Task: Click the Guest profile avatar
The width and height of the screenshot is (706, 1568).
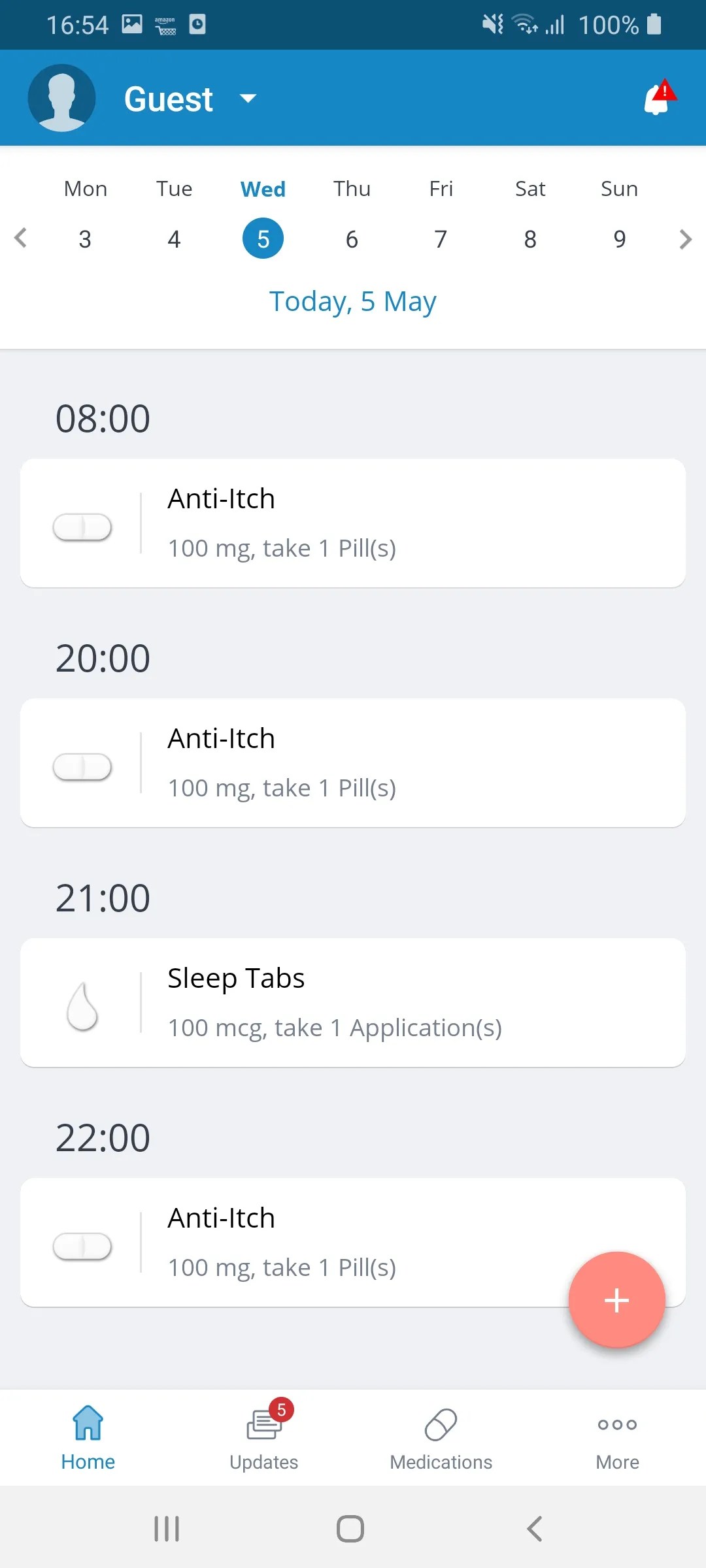Action: point(61,97)
